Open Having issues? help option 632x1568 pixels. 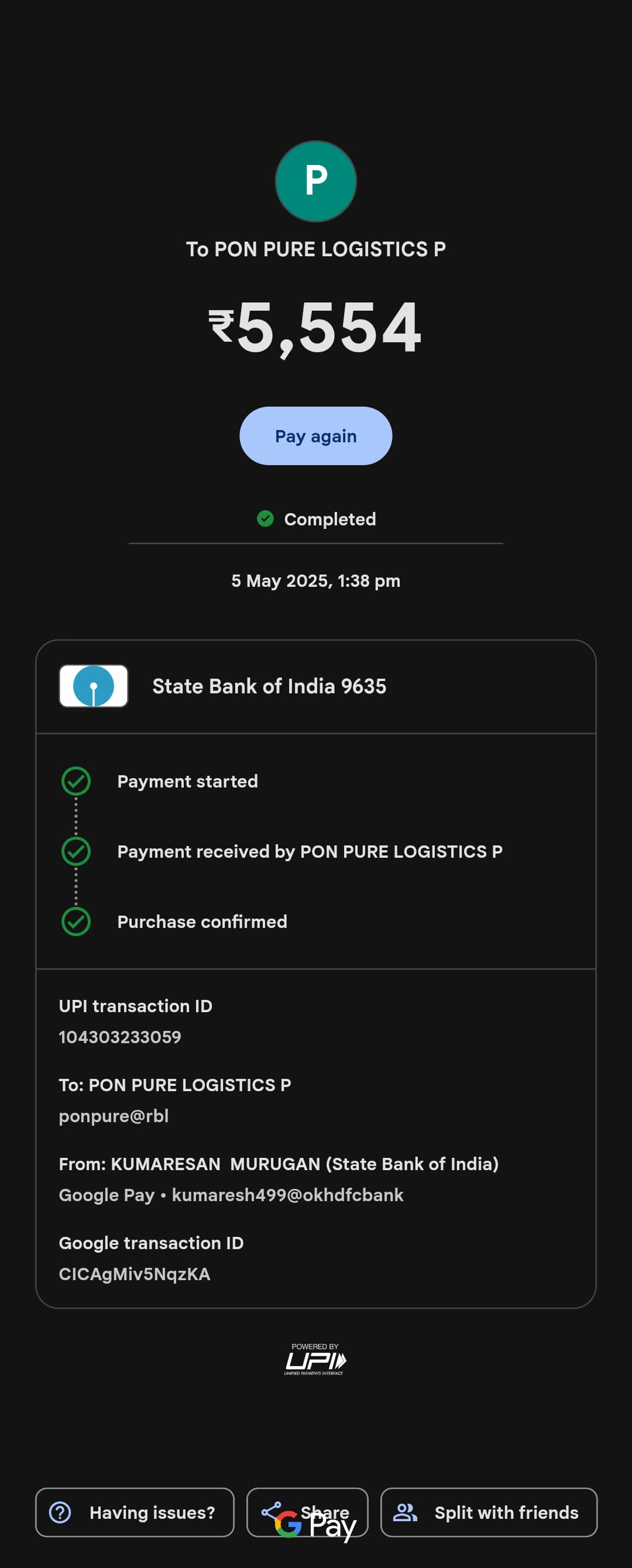coord(135,1512)
